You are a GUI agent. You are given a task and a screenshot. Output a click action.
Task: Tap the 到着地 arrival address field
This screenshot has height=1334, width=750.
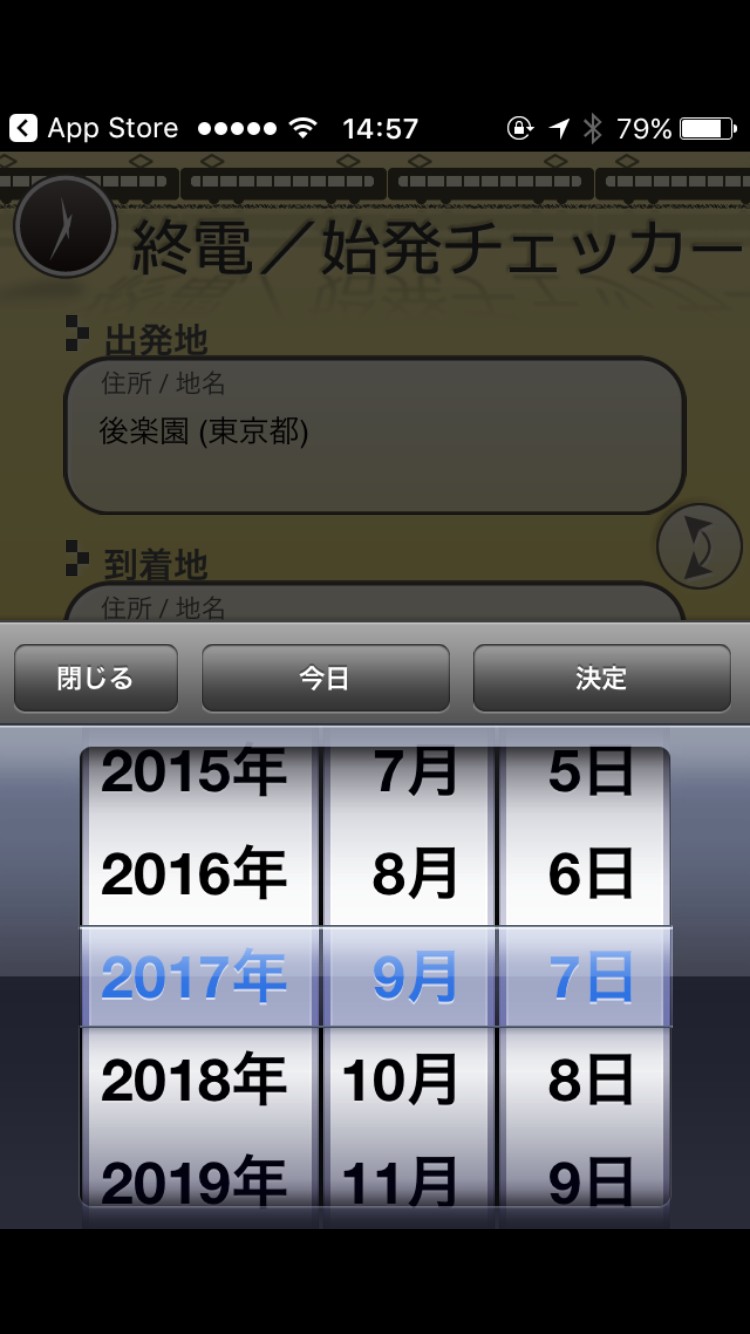[374, 602]
